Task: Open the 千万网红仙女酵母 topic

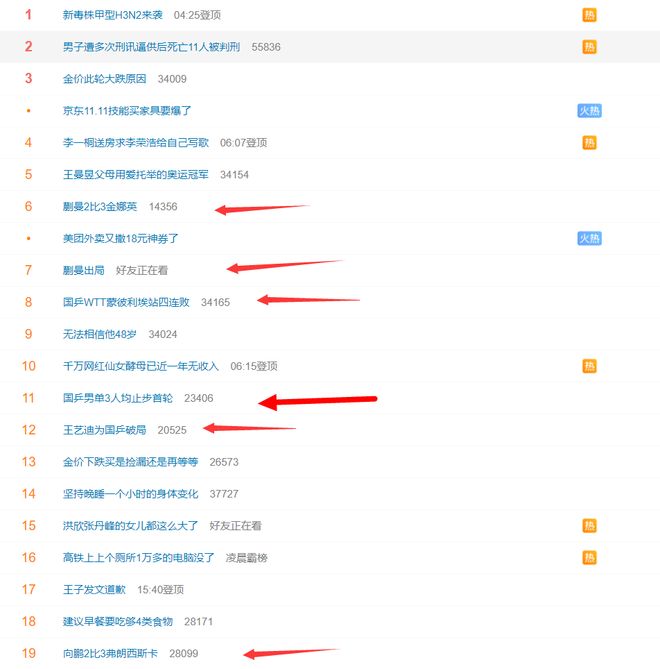Action: [x=141, y=366]
